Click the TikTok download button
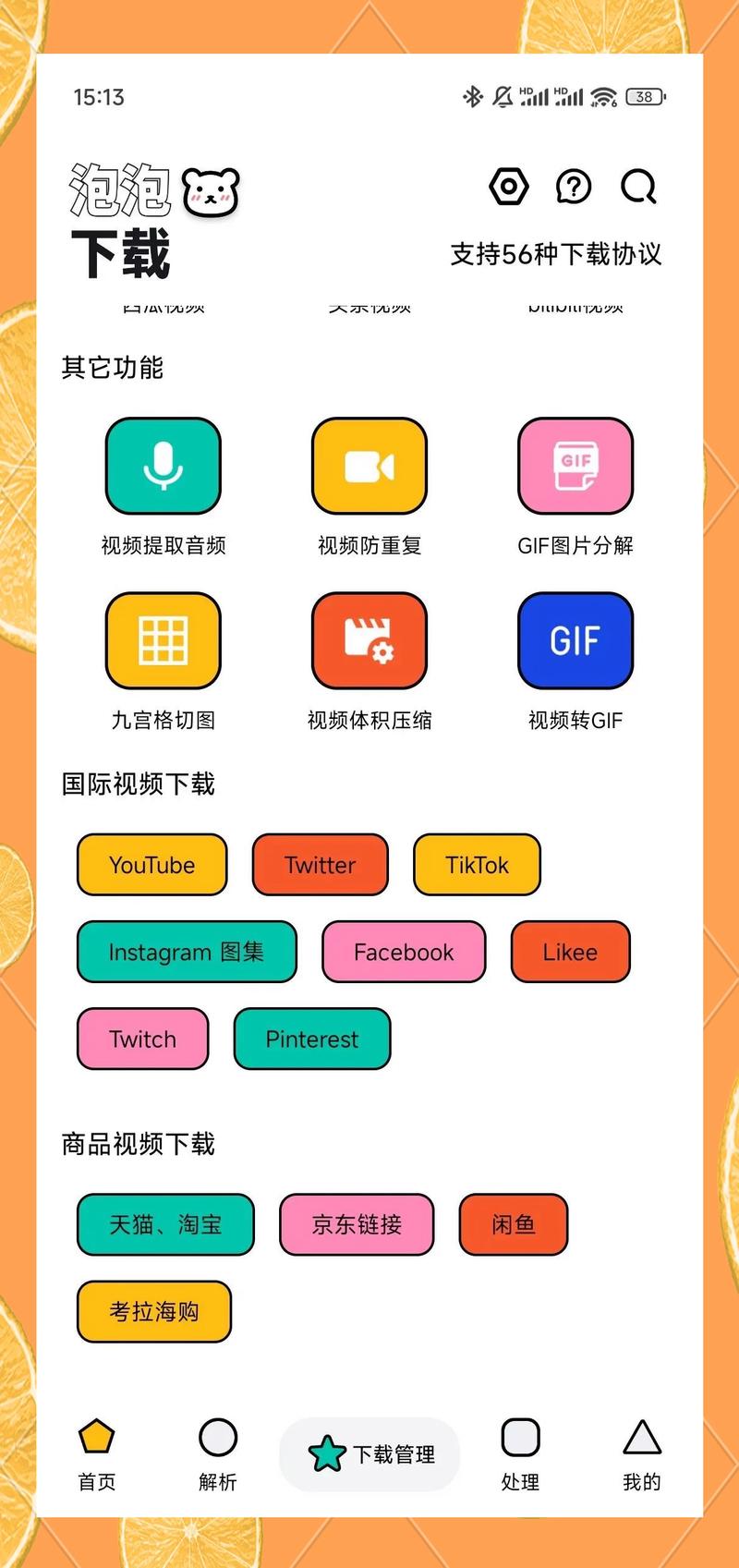This screenshot has width=739, height=1568. tap(477, 865)
